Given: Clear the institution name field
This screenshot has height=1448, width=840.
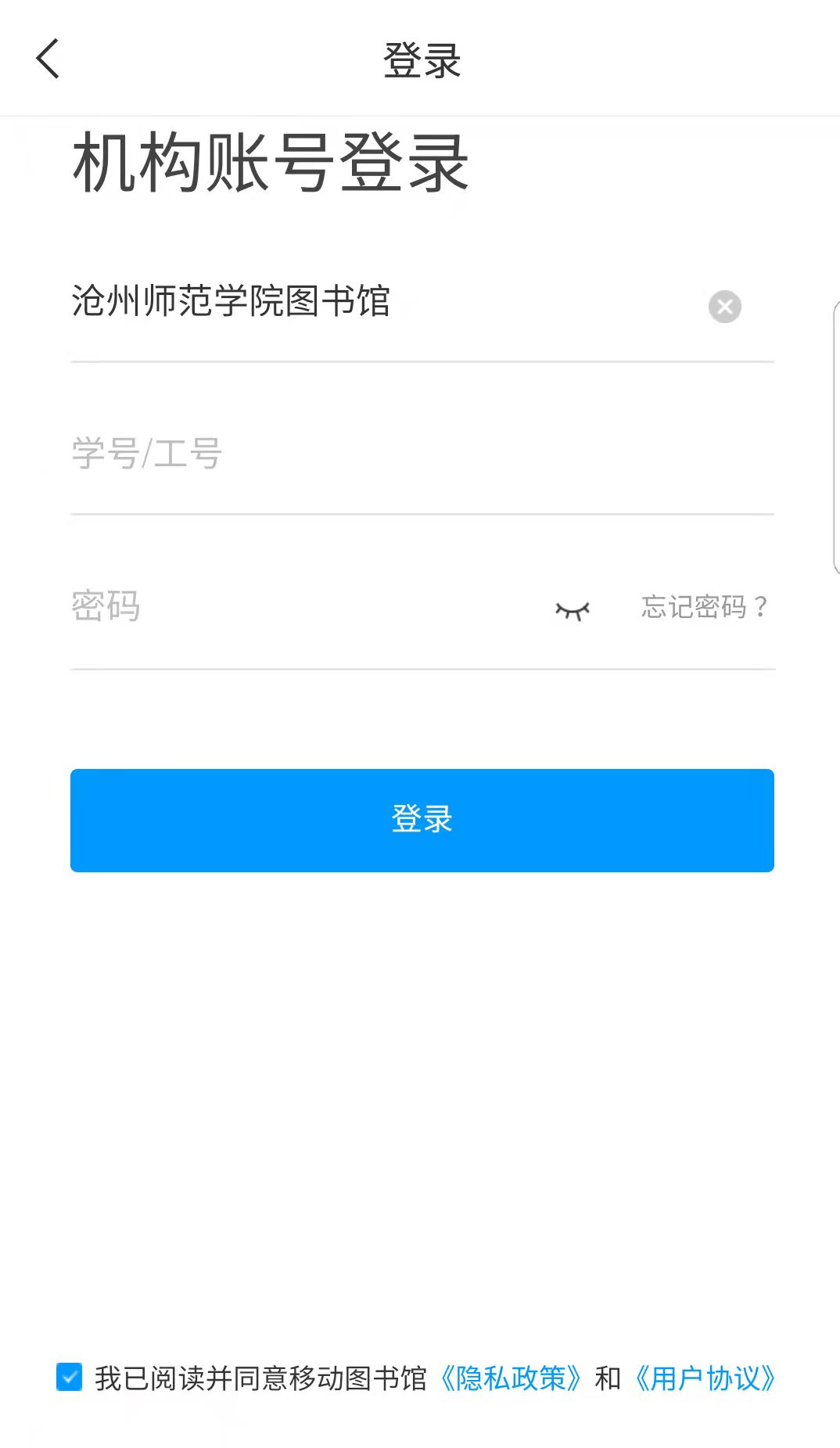Looking at the screenshot, I should pos(724,306).
